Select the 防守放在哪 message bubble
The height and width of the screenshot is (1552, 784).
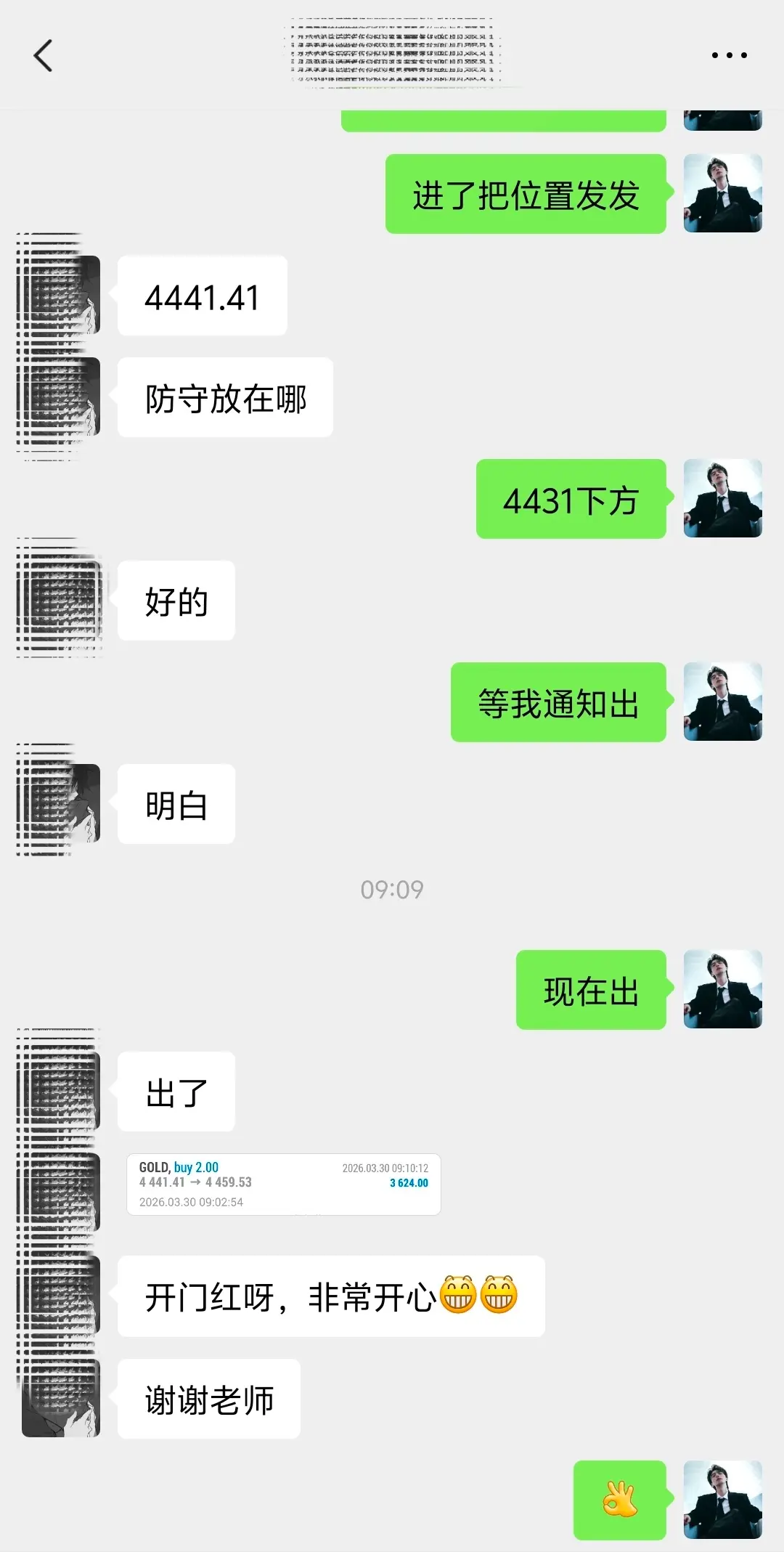click(x=224, y=397)
